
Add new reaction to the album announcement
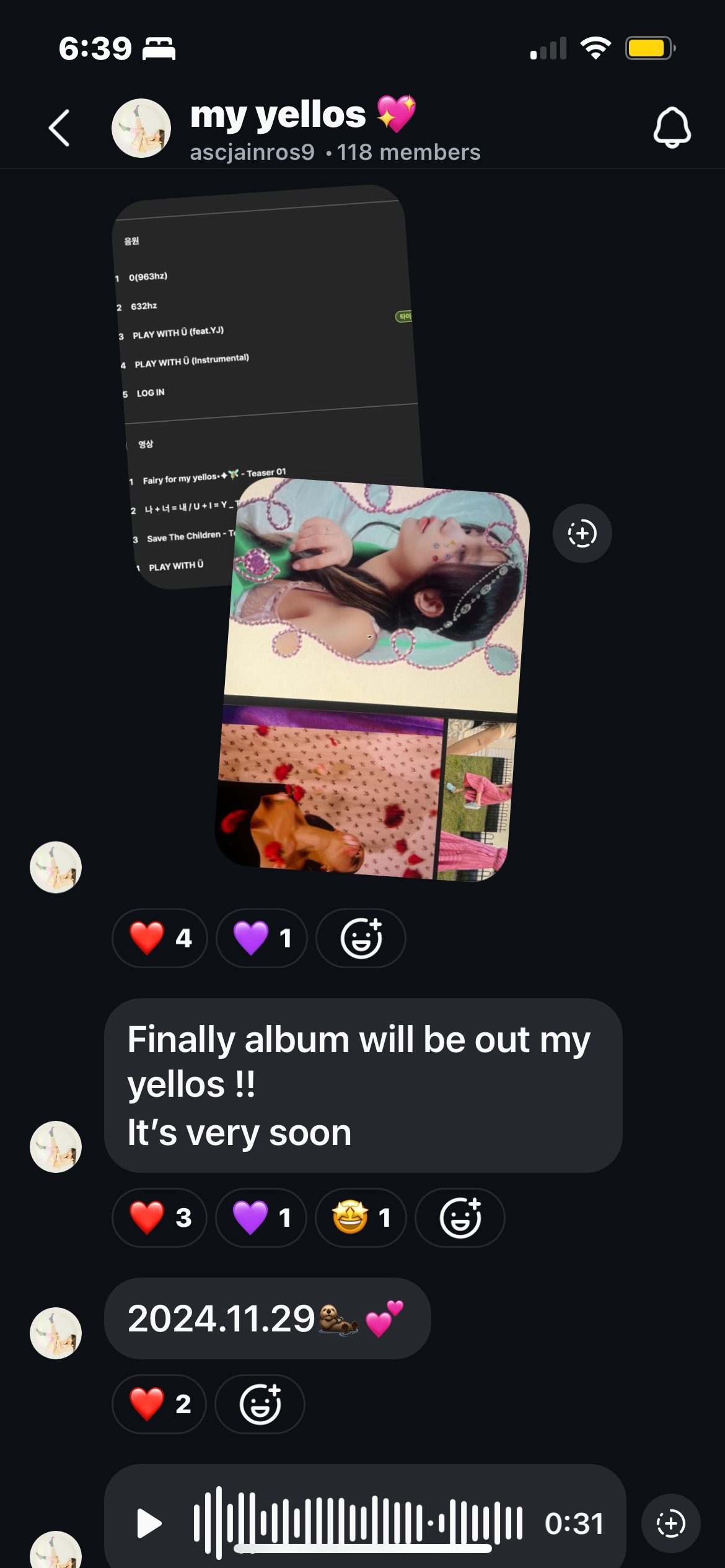(460, 1217)
